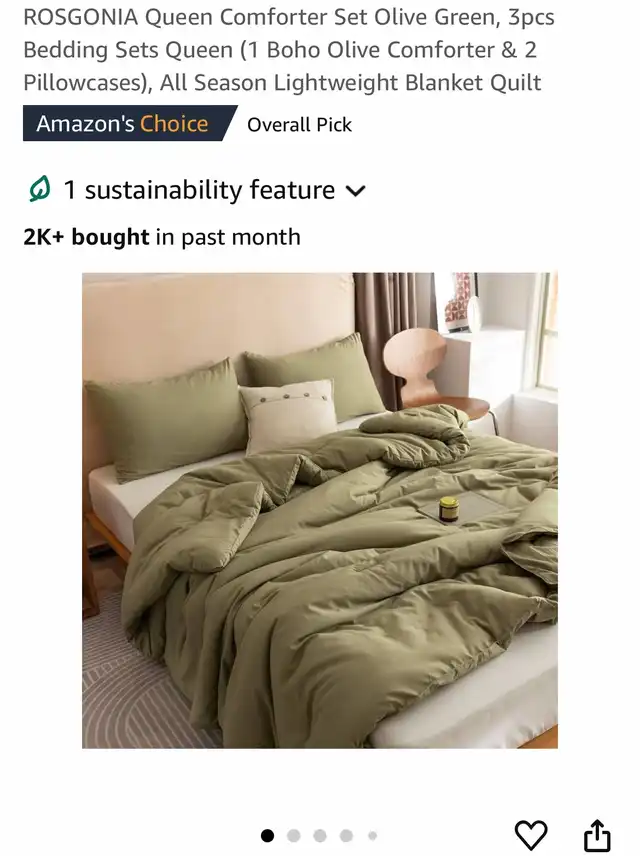Open the olive comforter product image
This screenshot has width=640, height=856.
(320, 510)
